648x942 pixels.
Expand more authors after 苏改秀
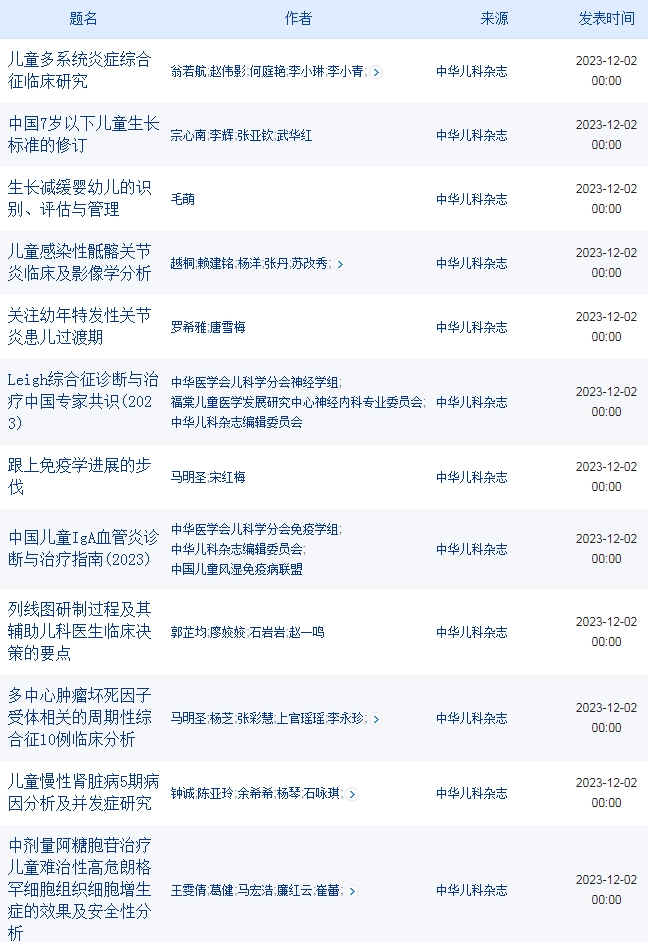[x=340, y=264]
